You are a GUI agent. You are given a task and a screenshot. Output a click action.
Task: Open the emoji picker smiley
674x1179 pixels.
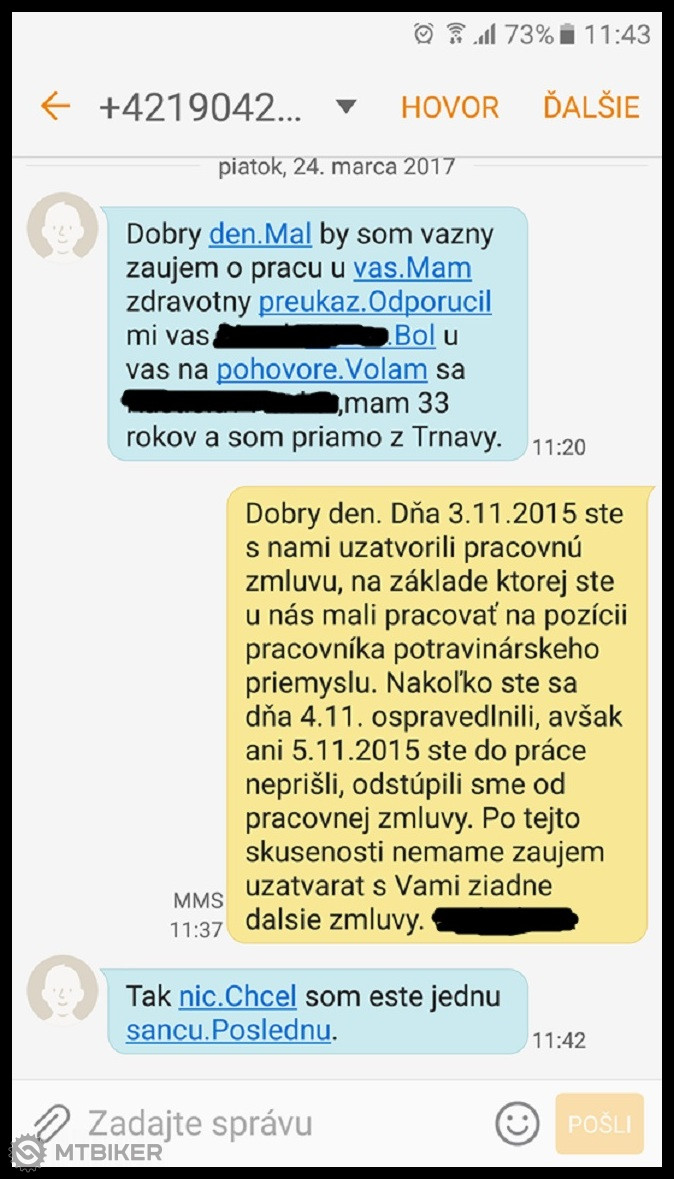[517, 1124]
